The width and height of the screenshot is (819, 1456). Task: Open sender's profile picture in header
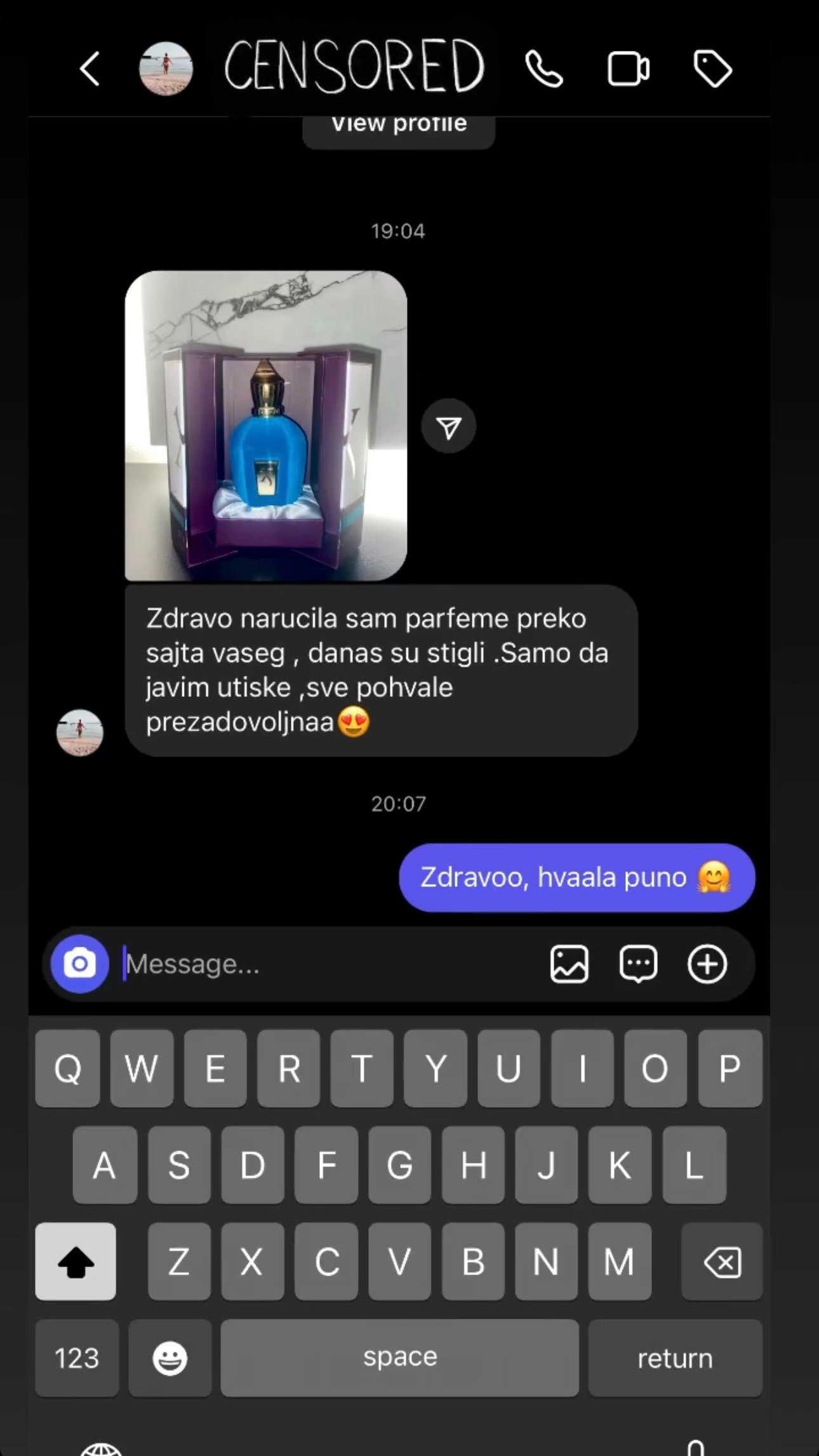coord(166,69)
